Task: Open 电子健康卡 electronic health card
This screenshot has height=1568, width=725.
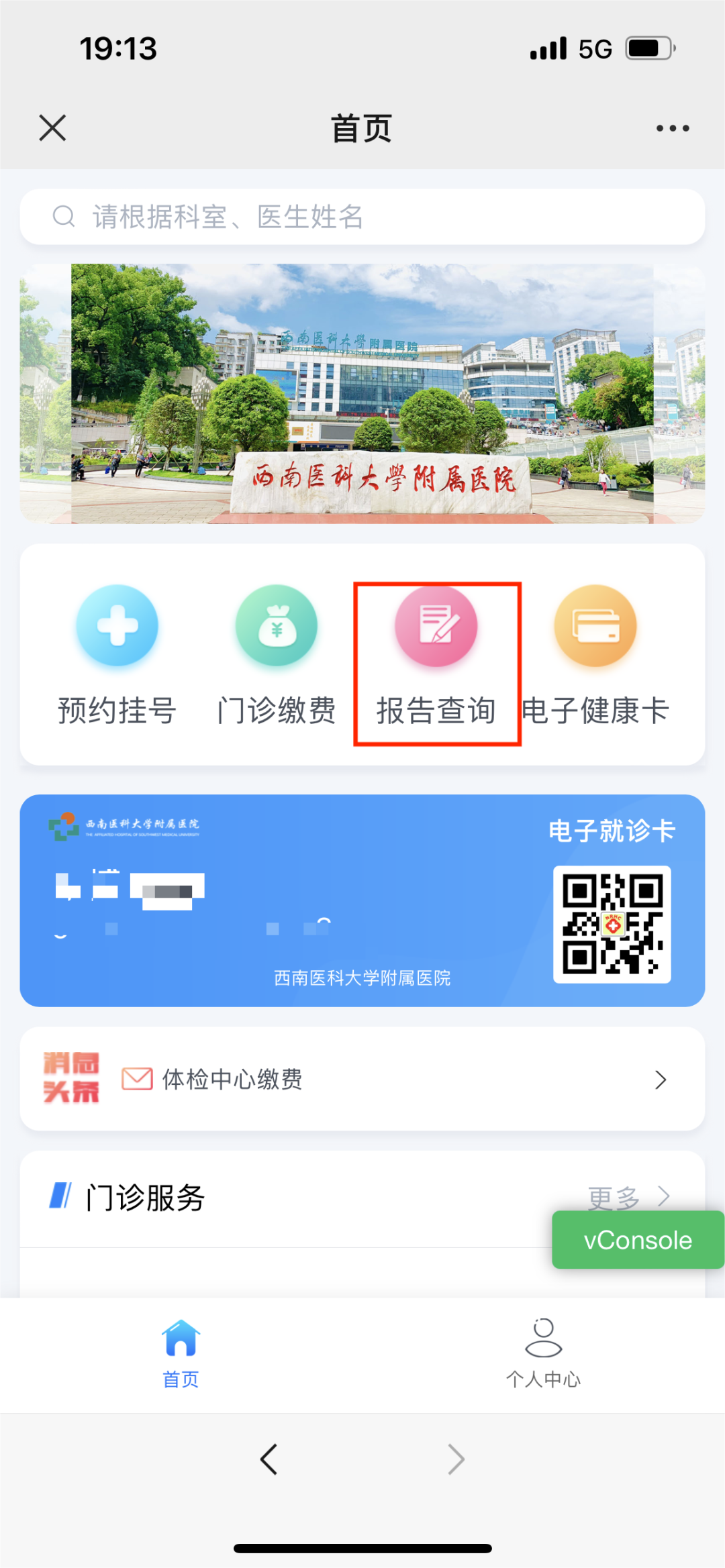Action: point(595,655)
